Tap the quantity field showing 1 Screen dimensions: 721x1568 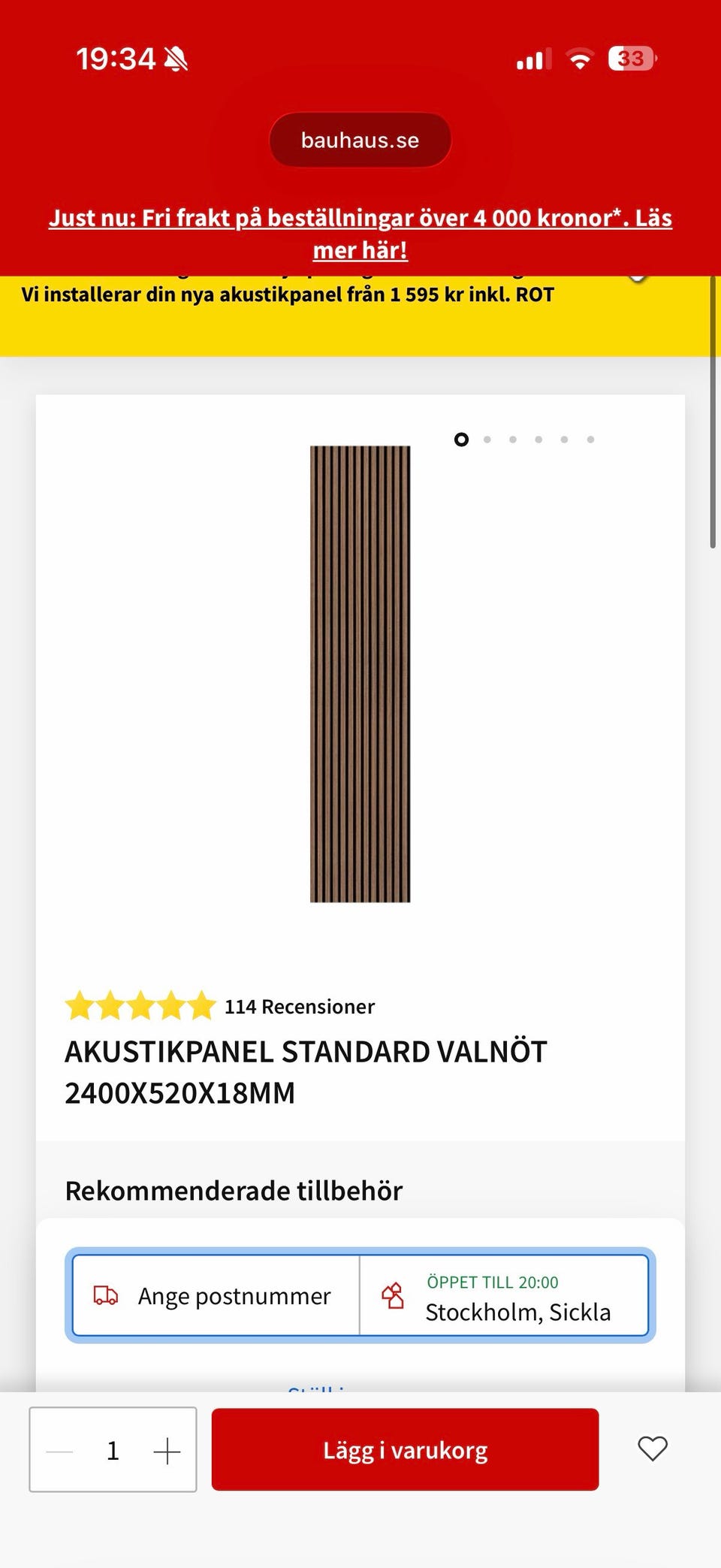(113, 1451)
